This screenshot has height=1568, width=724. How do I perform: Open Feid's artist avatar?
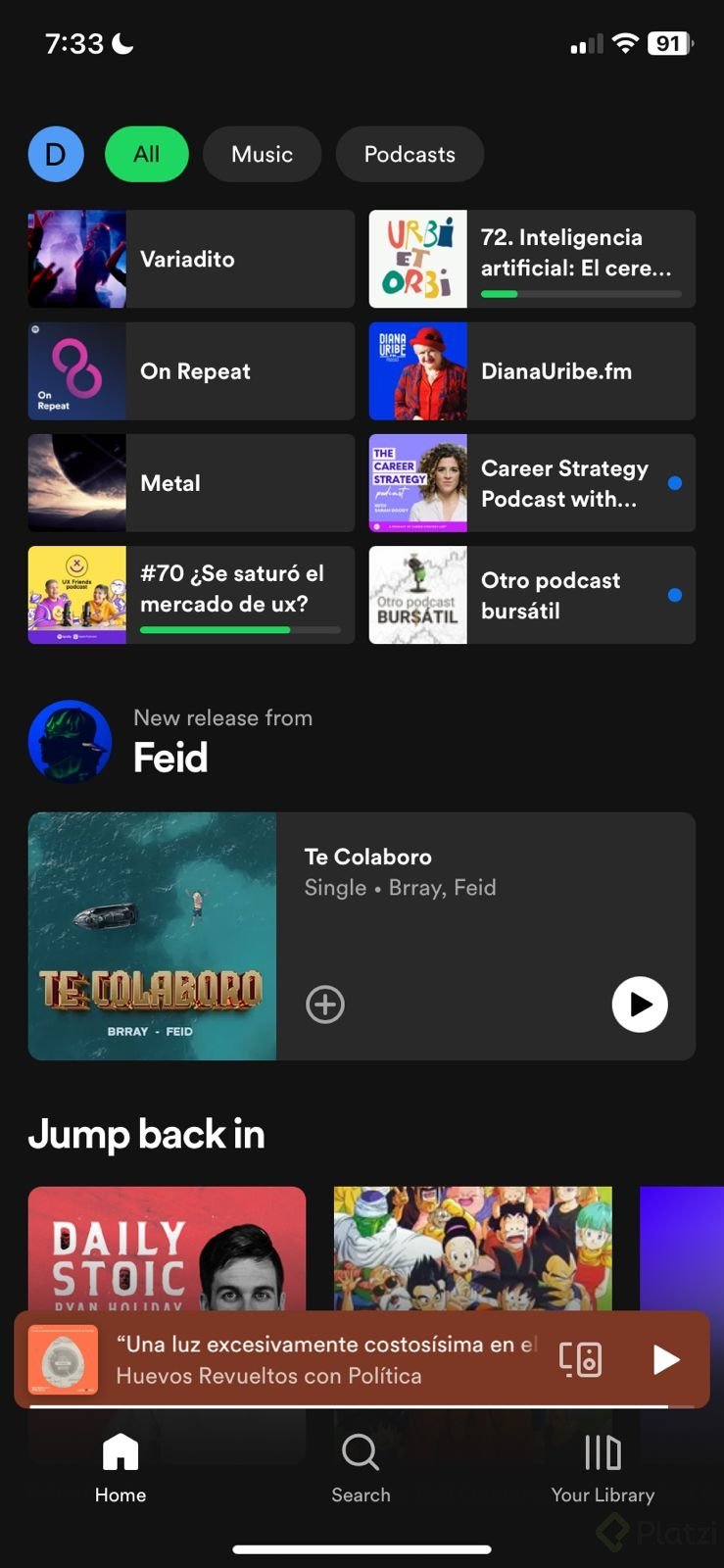coord(70,741)
